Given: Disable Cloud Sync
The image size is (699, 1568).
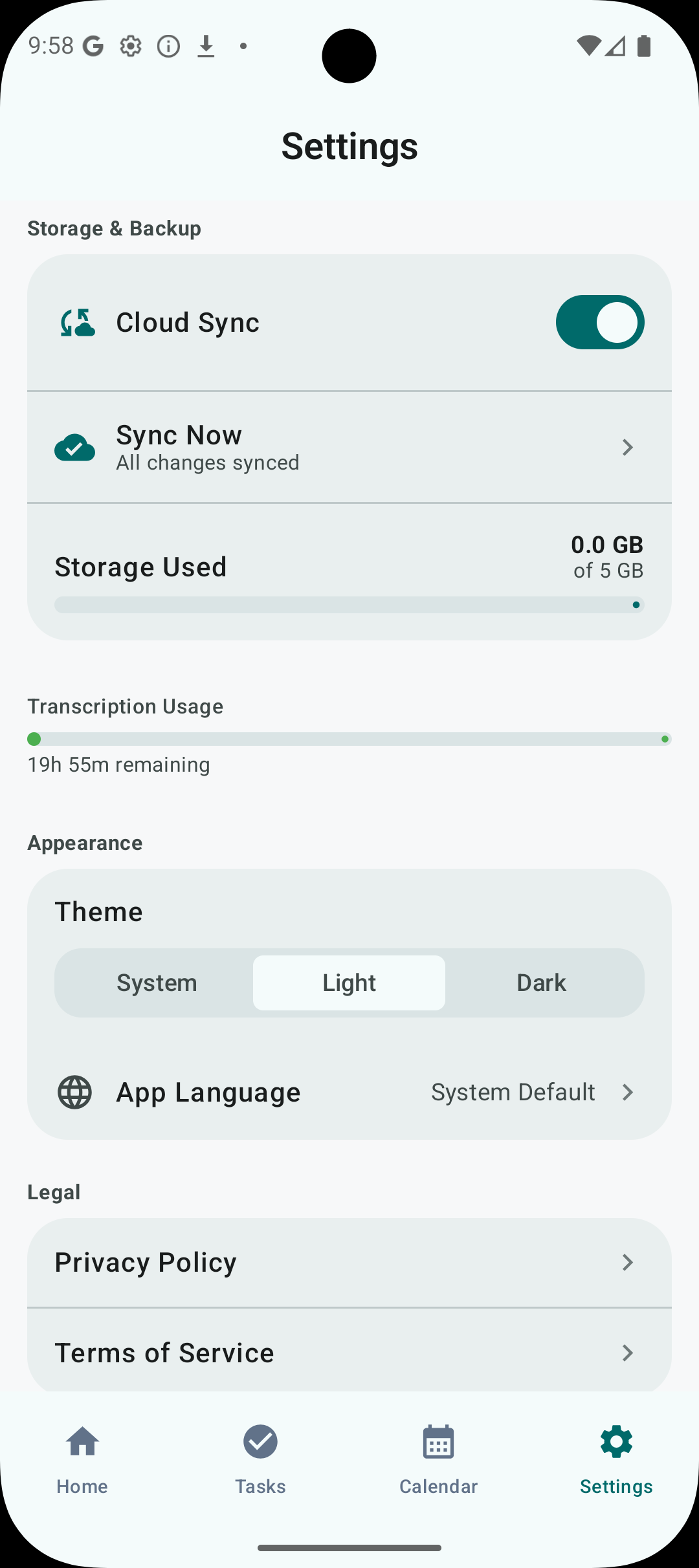Looking at the screenshot, I should tap(600, 321).
